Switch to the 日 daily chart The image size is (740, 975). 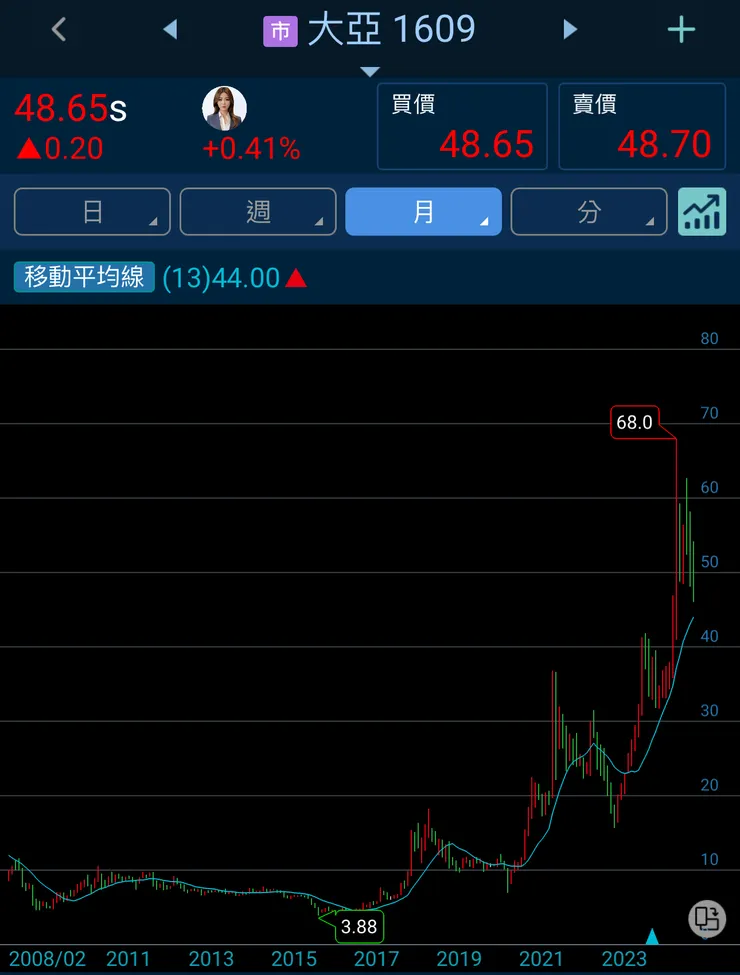(92, 212)
